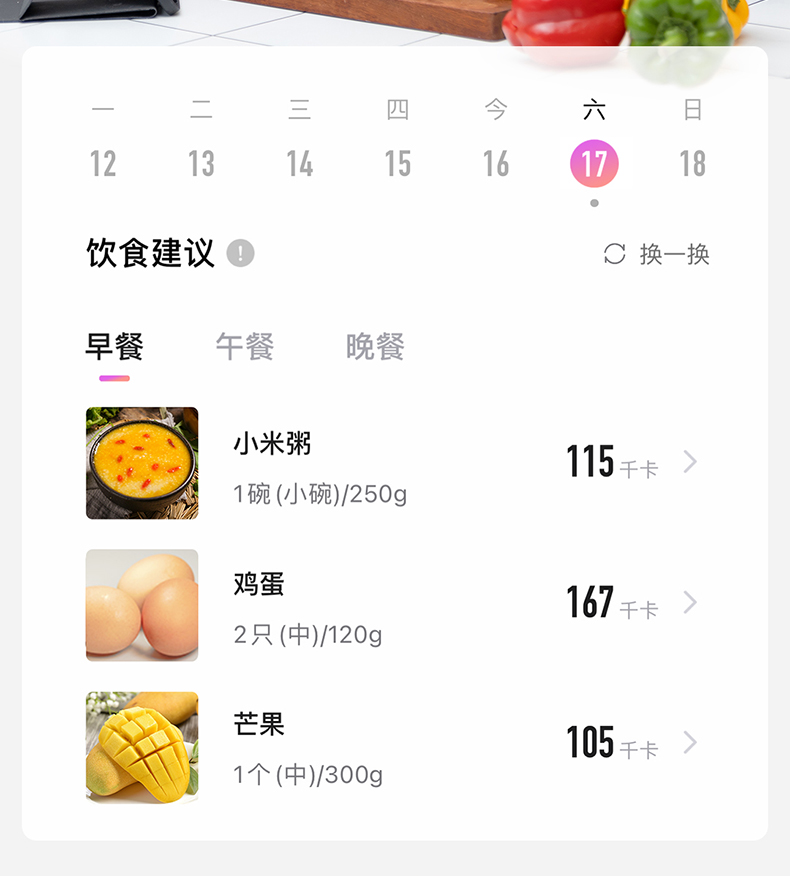
Task: Pick Thursday the 15th date
Action: pyautogui.click(x=398, y=163)
